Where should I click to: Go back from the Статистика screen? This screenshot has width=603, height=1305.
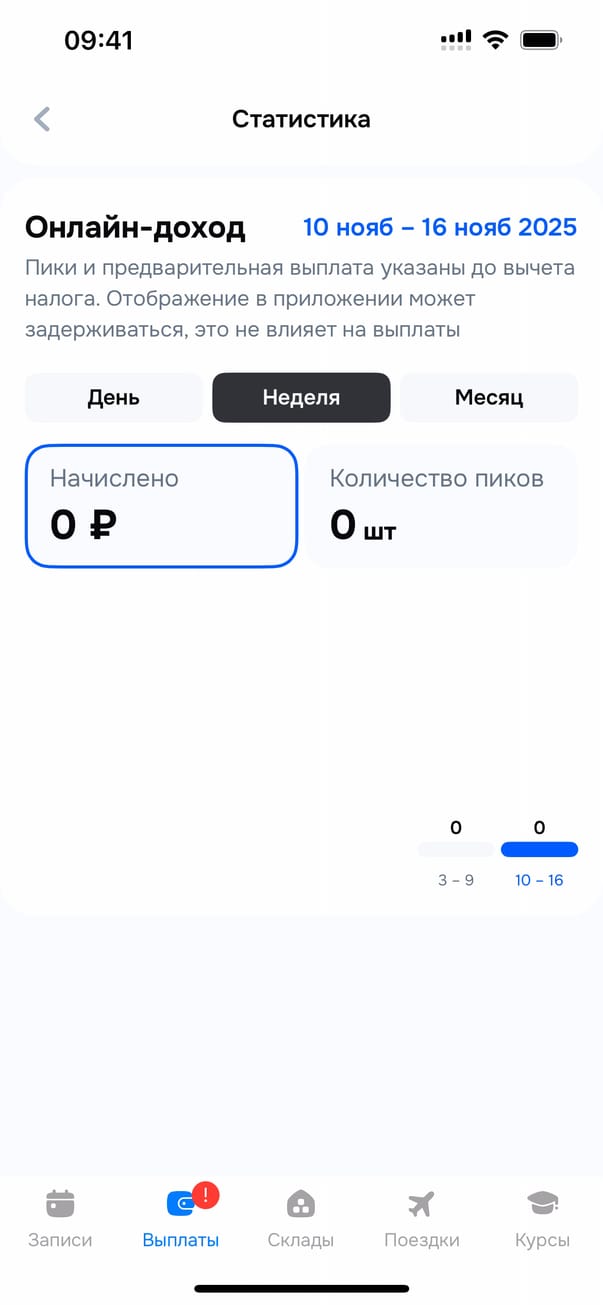42,119
